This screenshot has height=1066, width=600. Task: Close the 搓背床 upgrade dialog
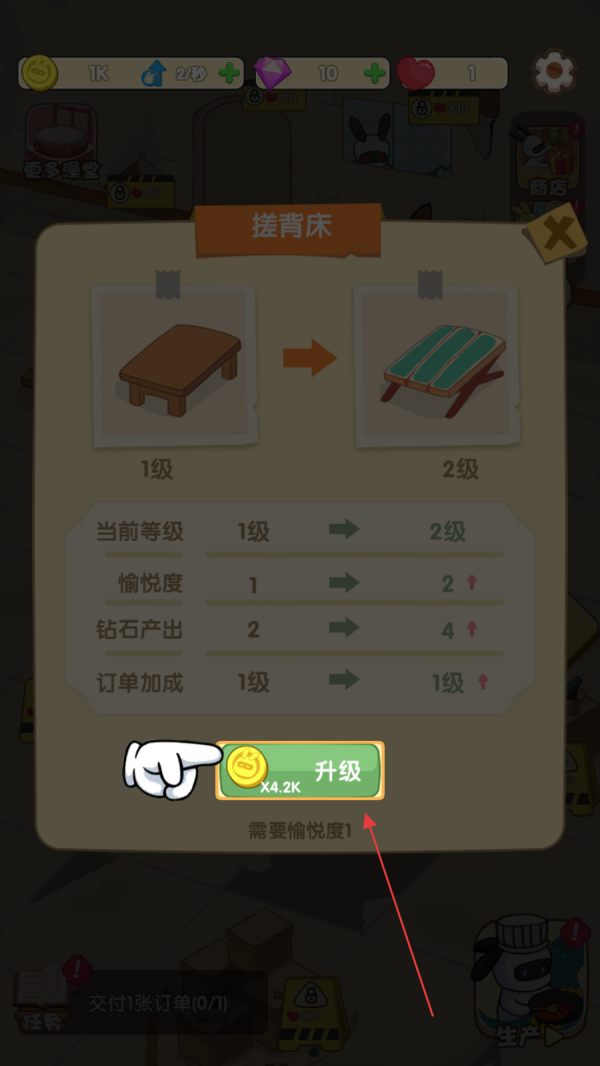557,234
